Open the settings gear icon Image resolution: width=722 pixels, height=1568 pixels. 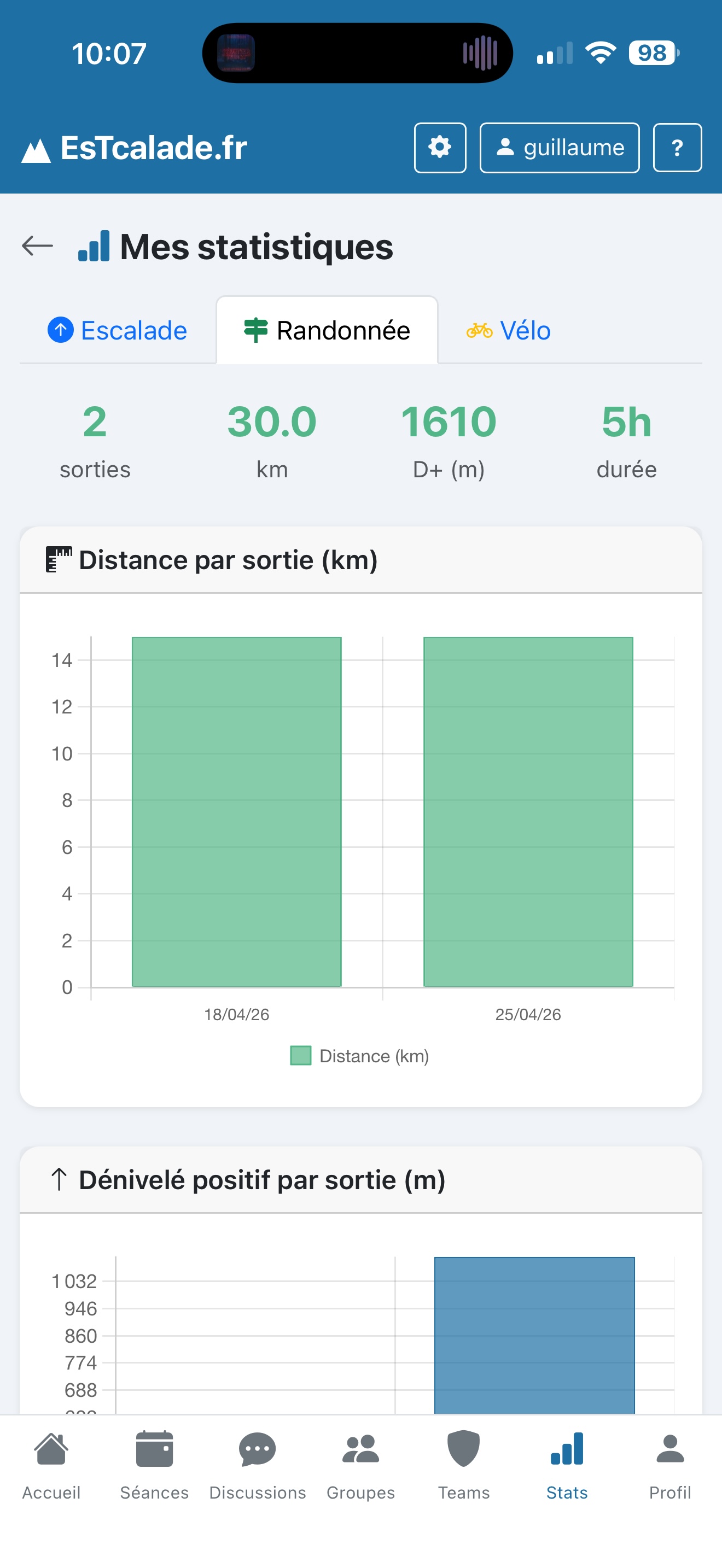(x=440, y=147)
